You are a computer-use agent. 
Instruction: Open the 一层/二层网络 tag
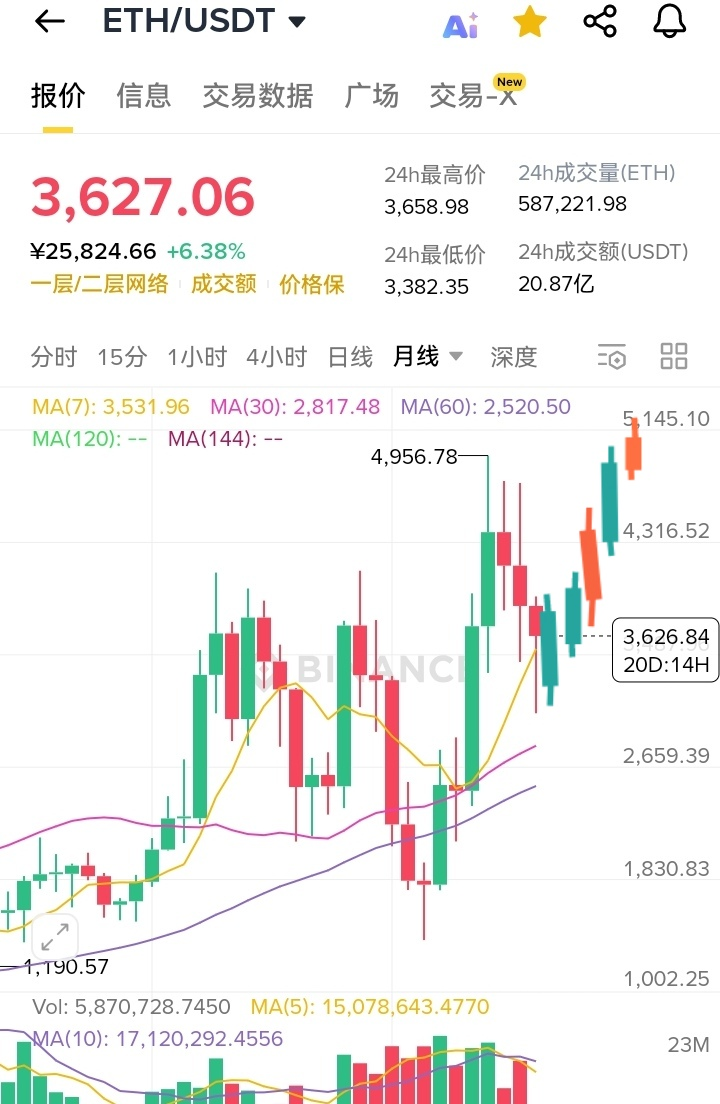tap(99, 284)
